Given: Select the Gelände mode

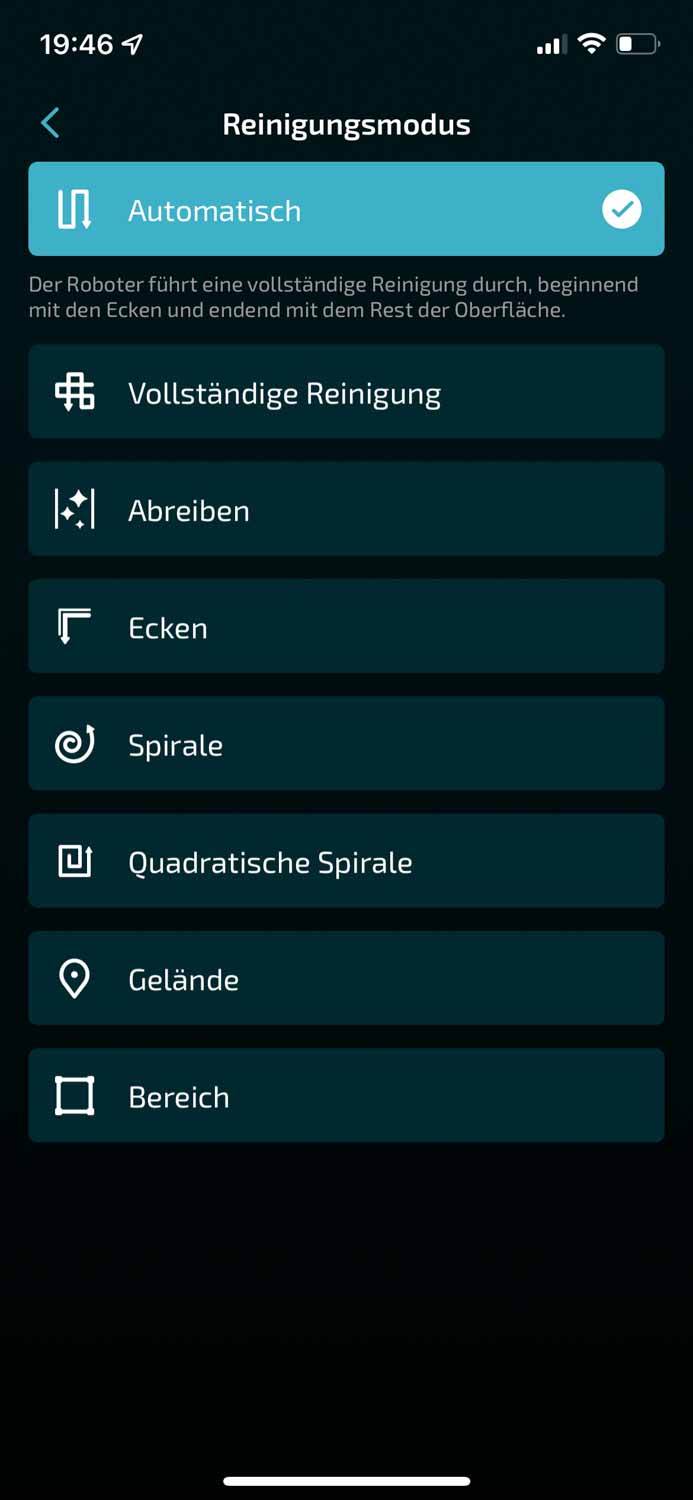Looking at the screenshot, I should click(x=346, y=978).
